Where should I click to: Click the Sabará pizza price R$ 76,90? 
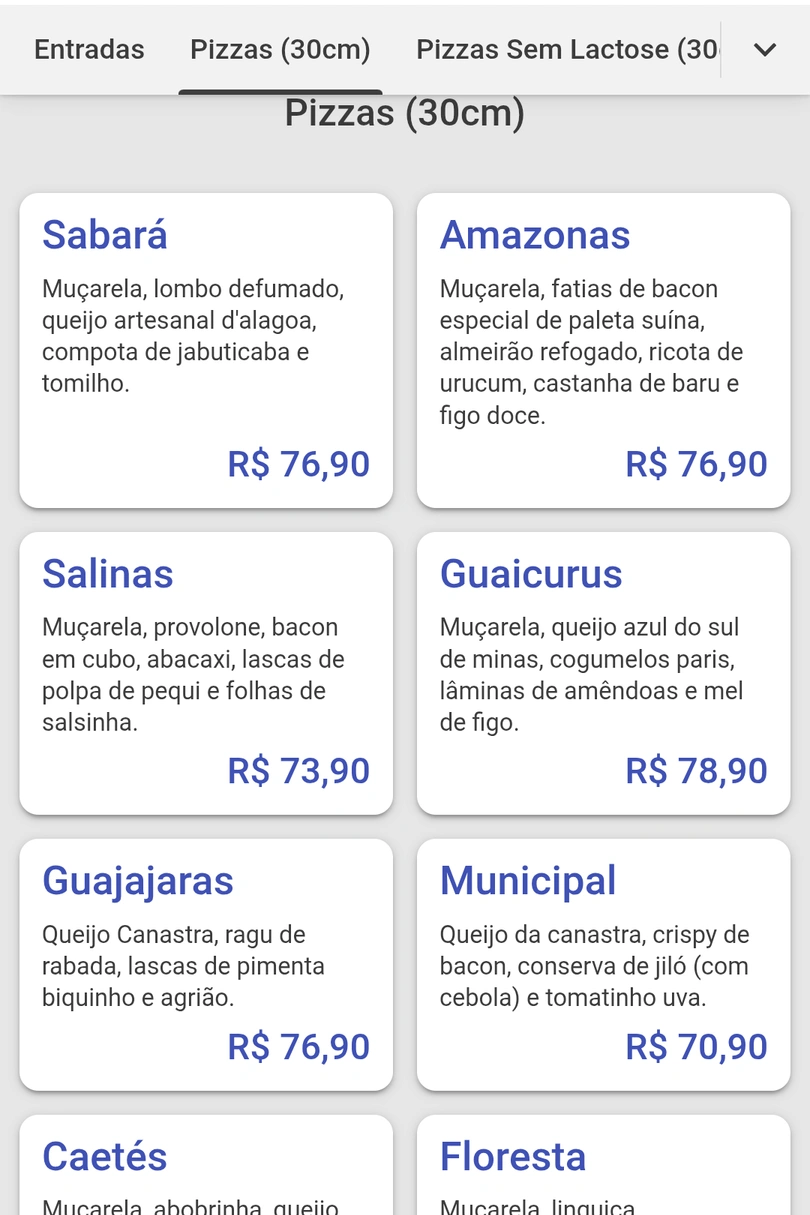click(x=298, y=463)
